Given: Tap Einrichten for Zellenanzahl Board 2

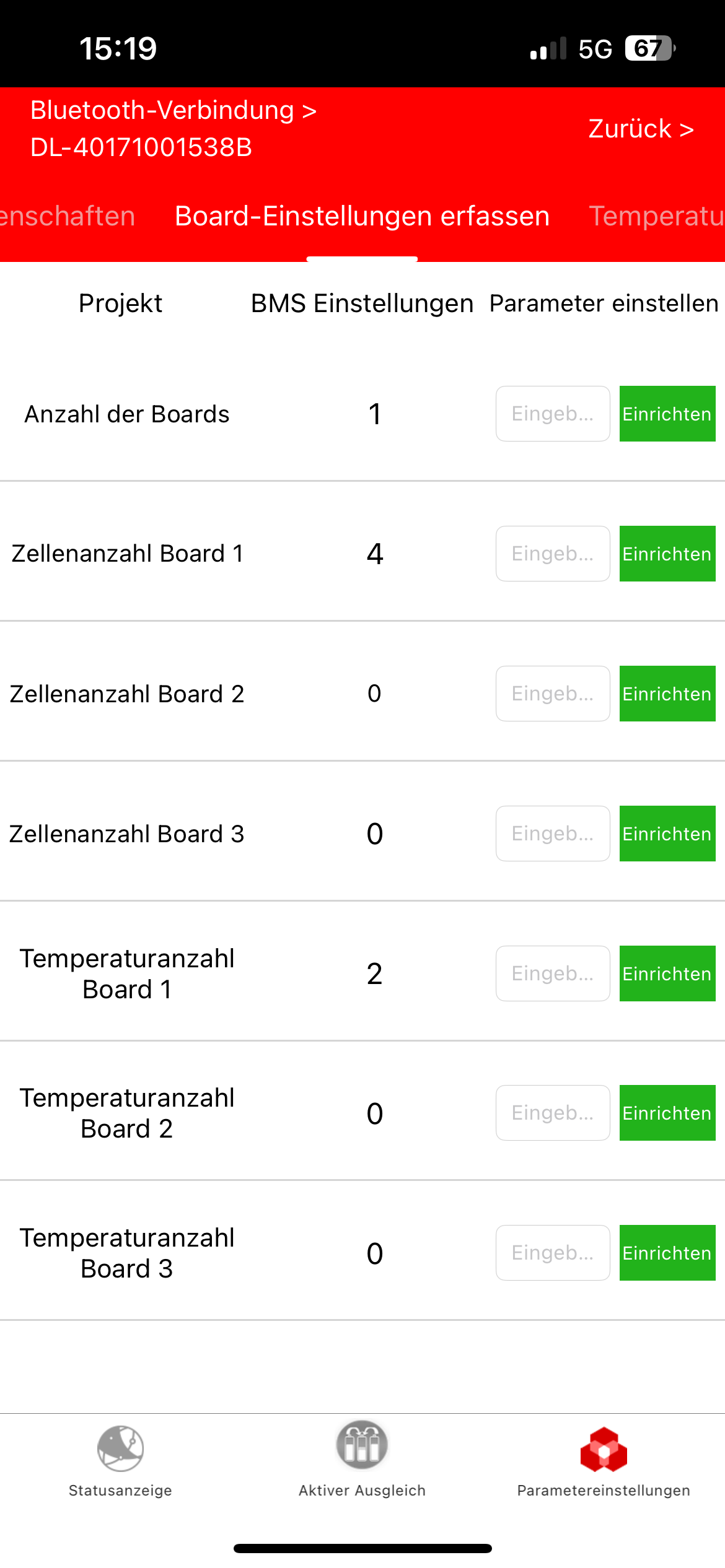Looking at the screenshot, I should [667, 694].
